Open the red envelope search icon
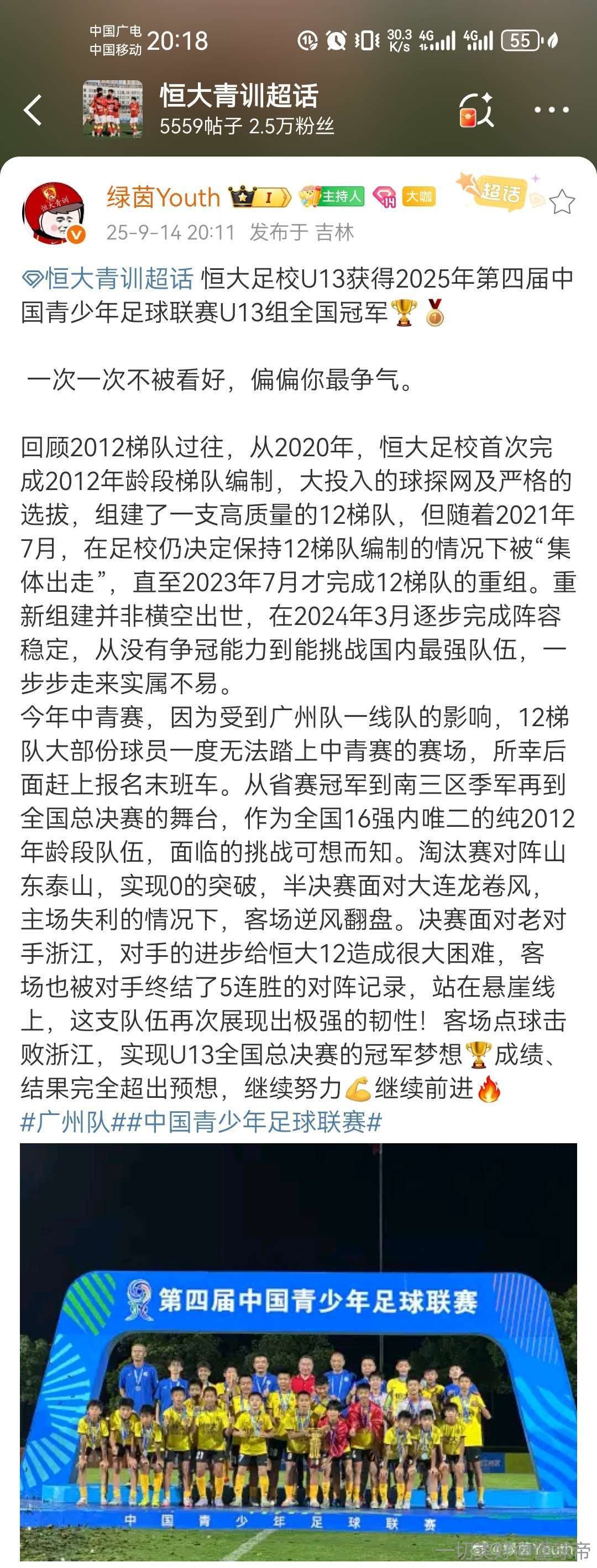597x1568 pixels. point(475,110)
